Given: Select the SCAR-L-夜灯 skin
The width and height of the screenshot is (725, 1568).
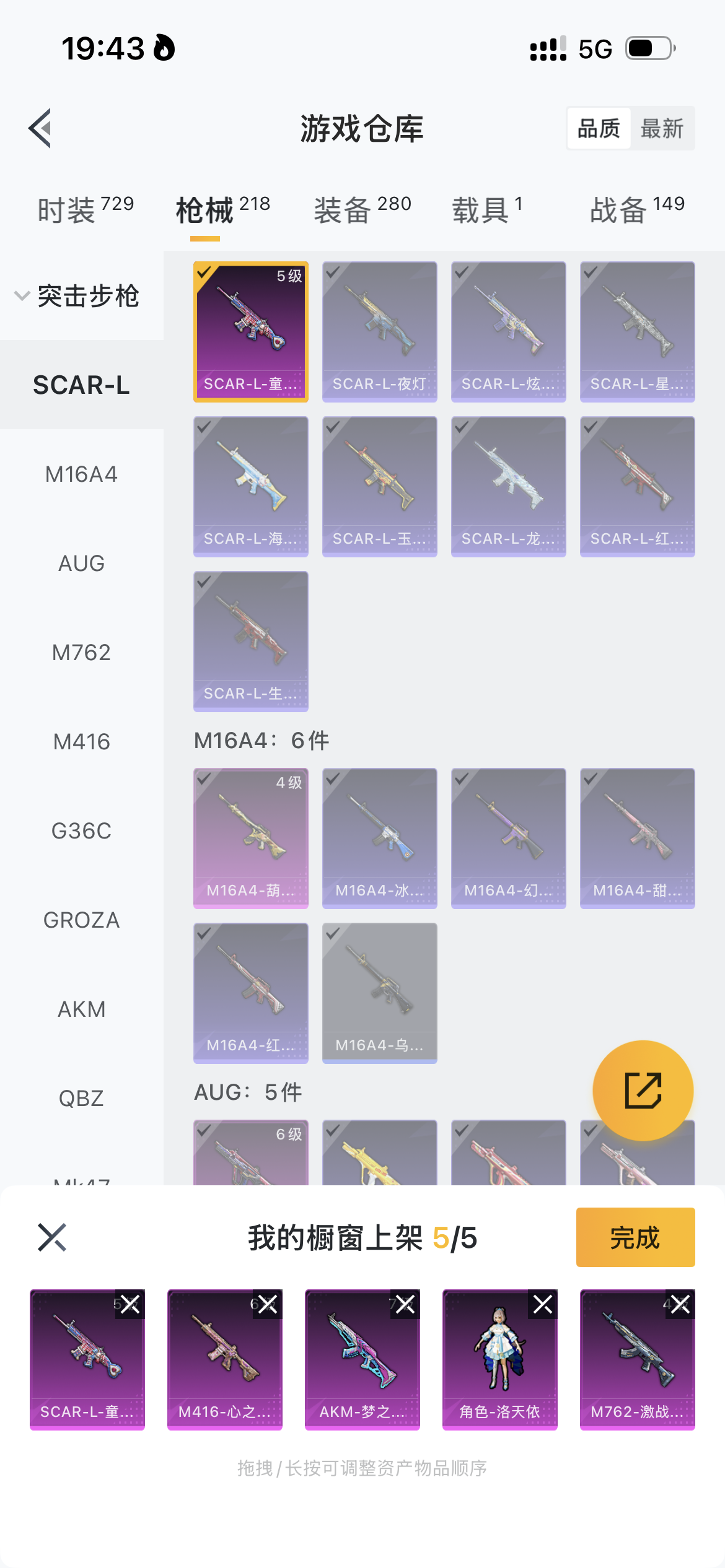Looking at the screenshot, I should (379, 332).
